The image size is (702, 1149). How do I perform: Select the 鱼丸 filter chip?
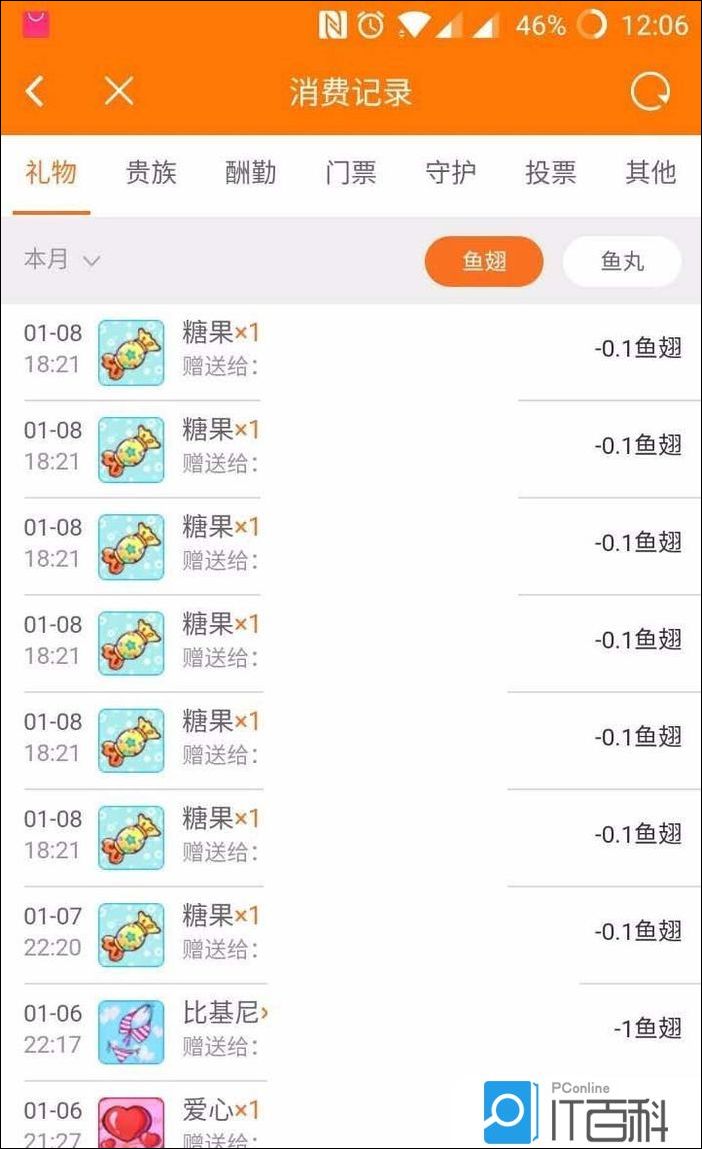[x=622, y=262]
